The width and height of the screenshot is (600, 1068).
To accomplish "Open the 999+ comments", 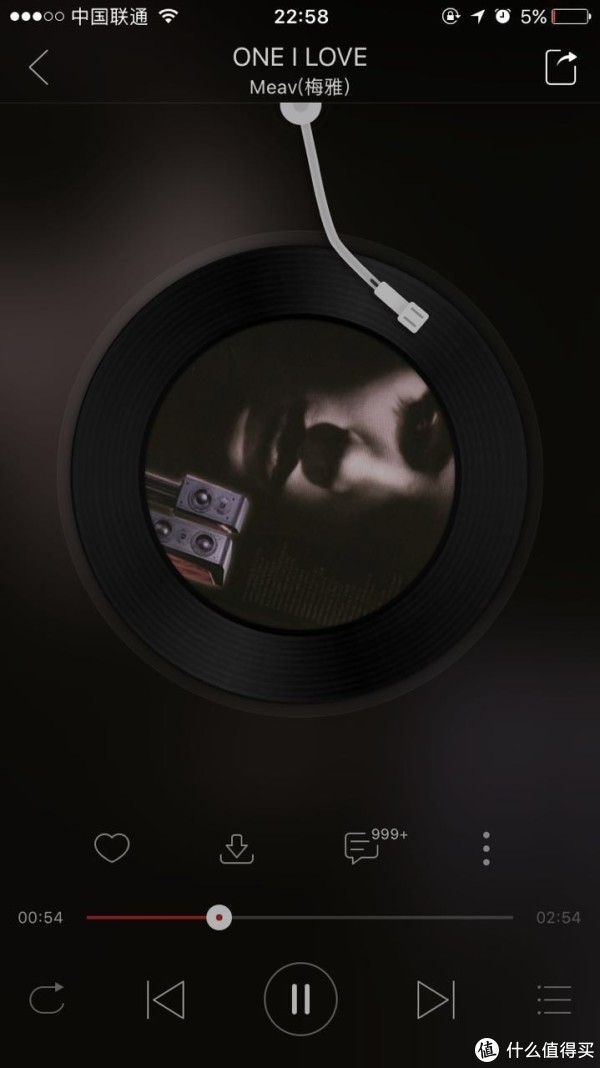I will point(363,848).
